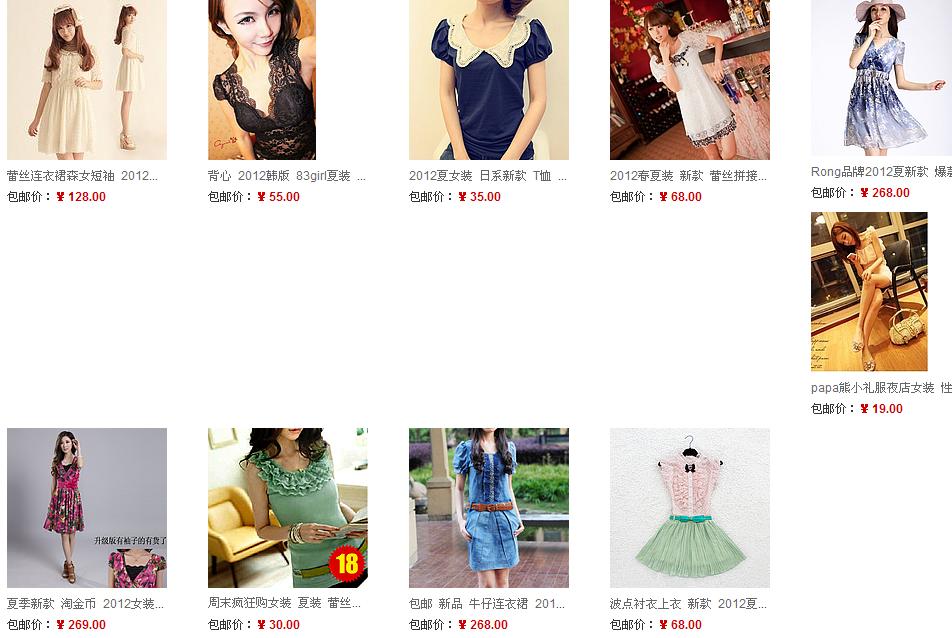Select the 2012春夏装 蕾丝拼接 dress
952x638 pixels.
[x=689, y=80]
